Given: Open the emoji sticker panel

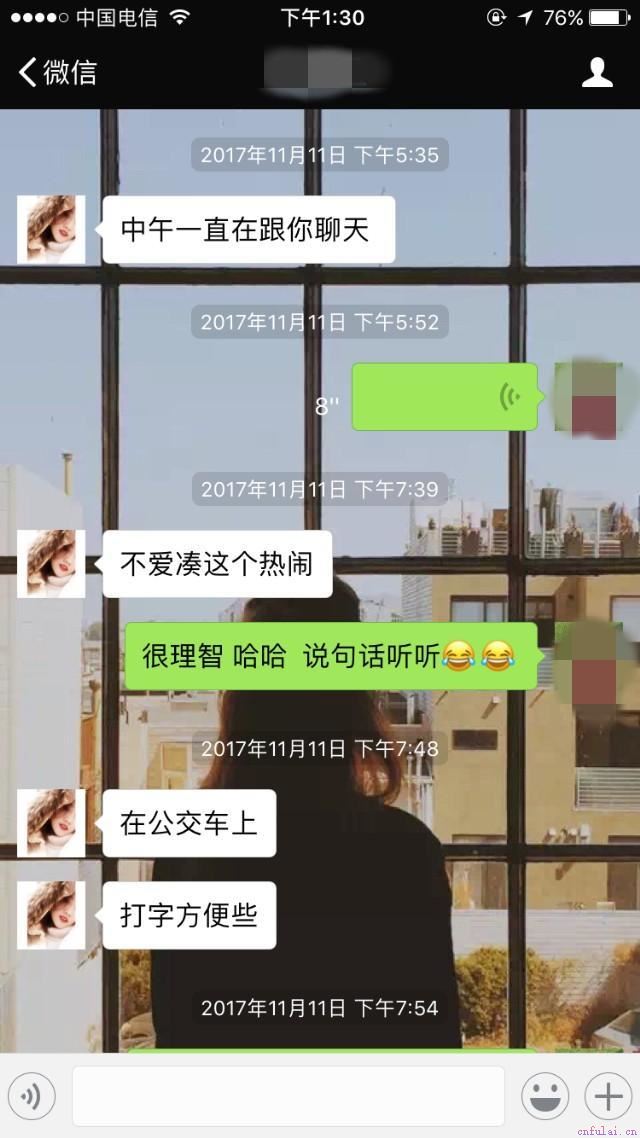Looking at the screenshot, I should point(545,1097).
